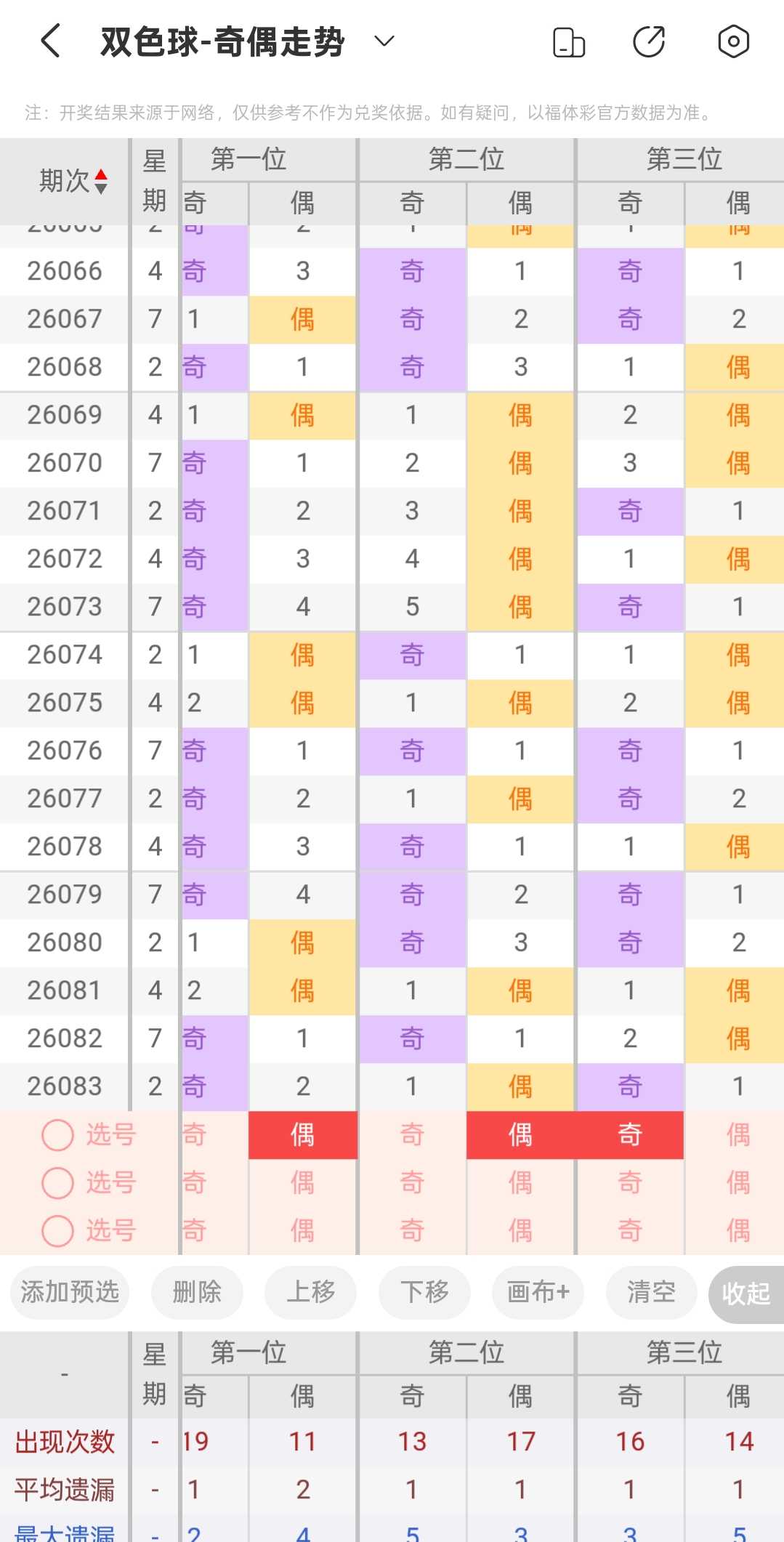This screenshot has width=784, height=1542.
Task: Move selection down with 下移
Action: click(x=424, y=1292)
